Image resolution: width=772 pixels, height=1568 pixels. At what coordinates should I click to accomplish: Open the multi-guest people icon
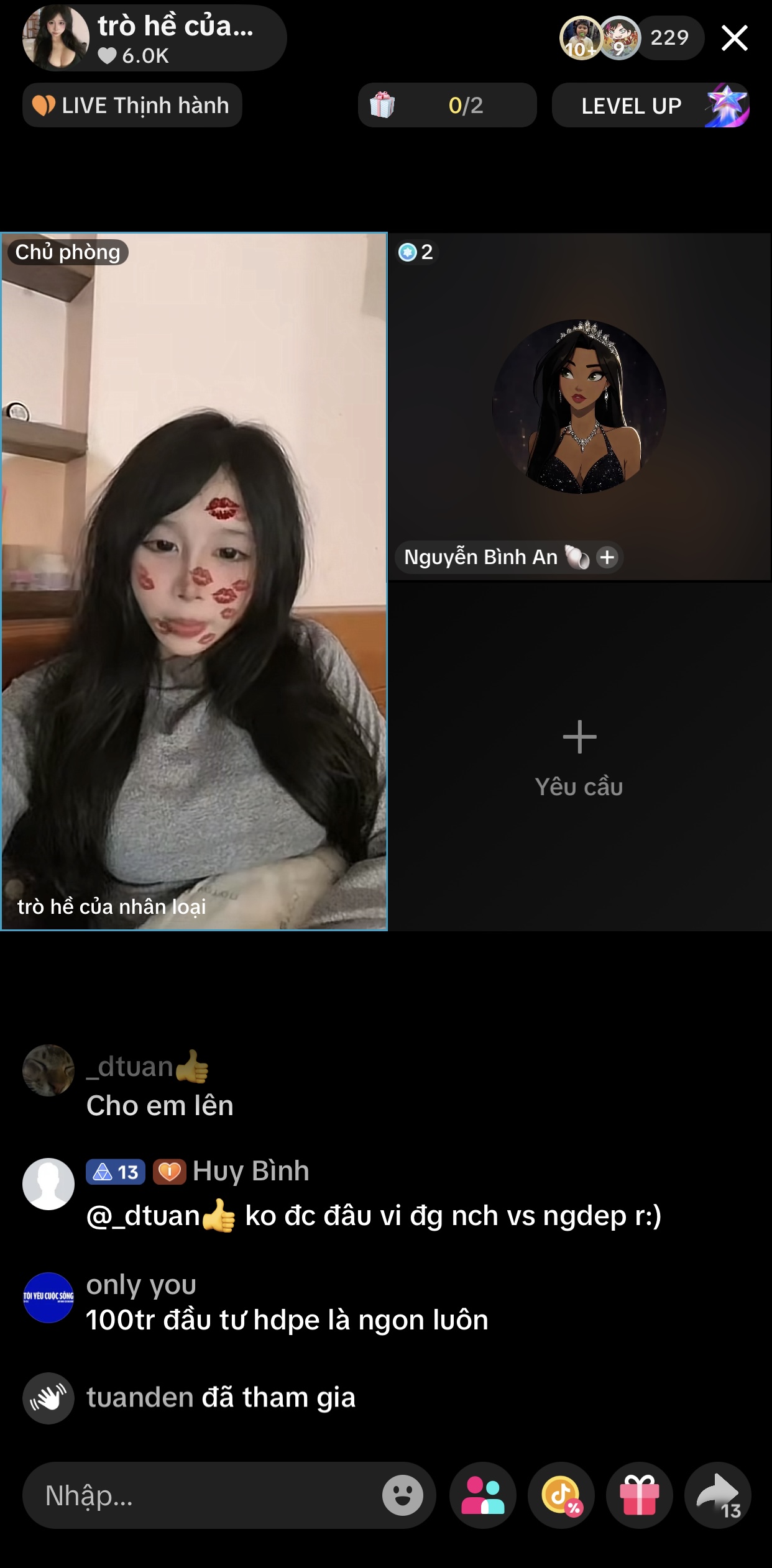point(483,1496)
